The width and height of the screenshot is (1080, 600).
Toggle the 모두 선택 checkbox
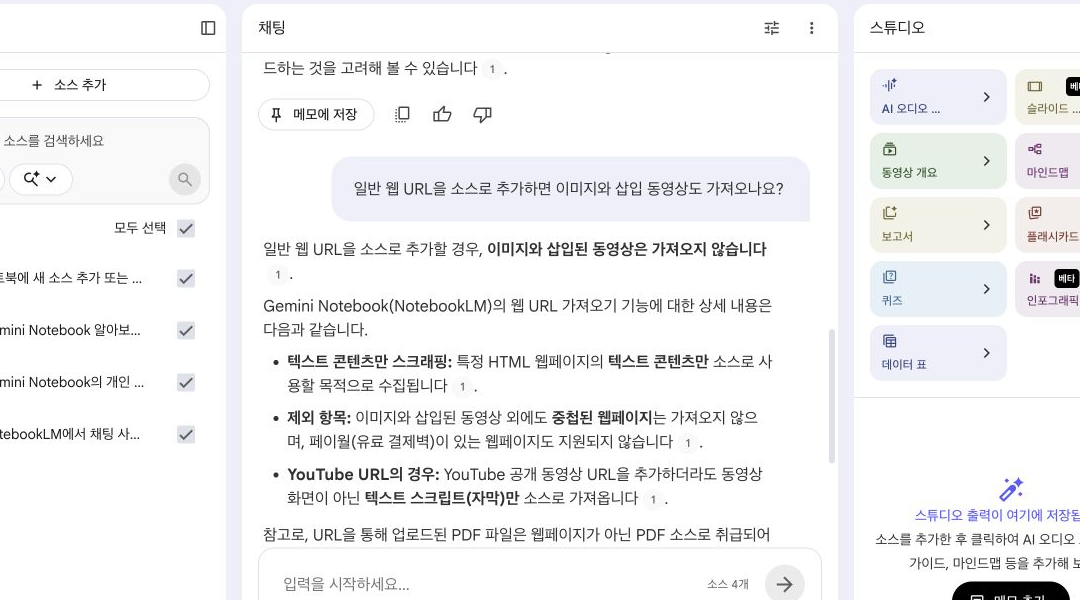tap(186, 228)
